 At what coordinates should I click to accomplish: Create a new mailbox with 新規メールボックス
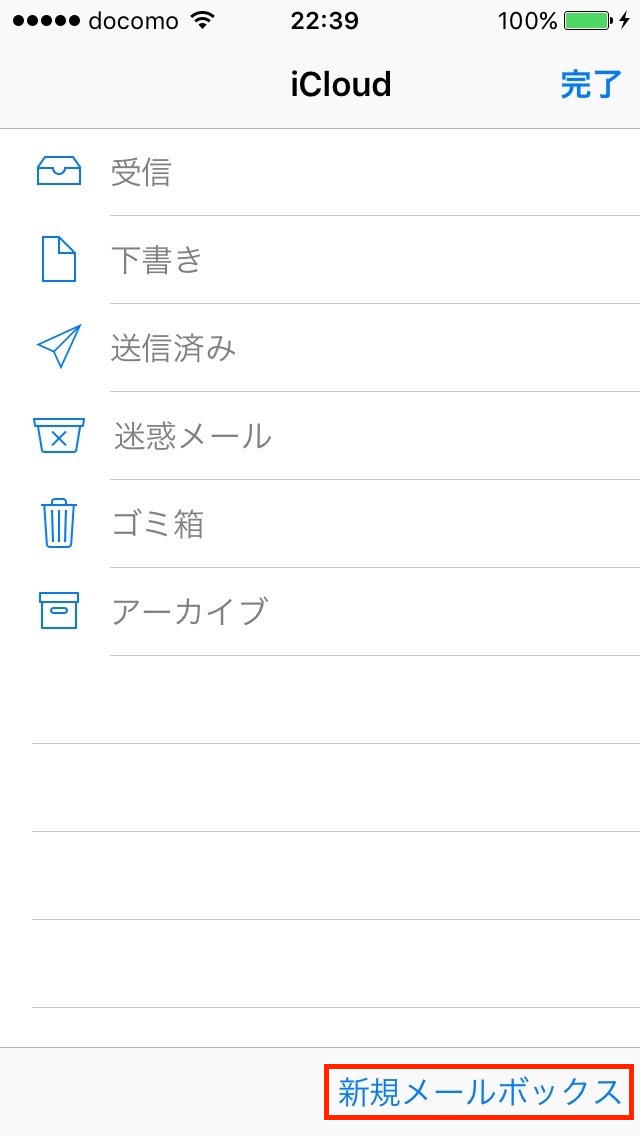(480, 1092)
